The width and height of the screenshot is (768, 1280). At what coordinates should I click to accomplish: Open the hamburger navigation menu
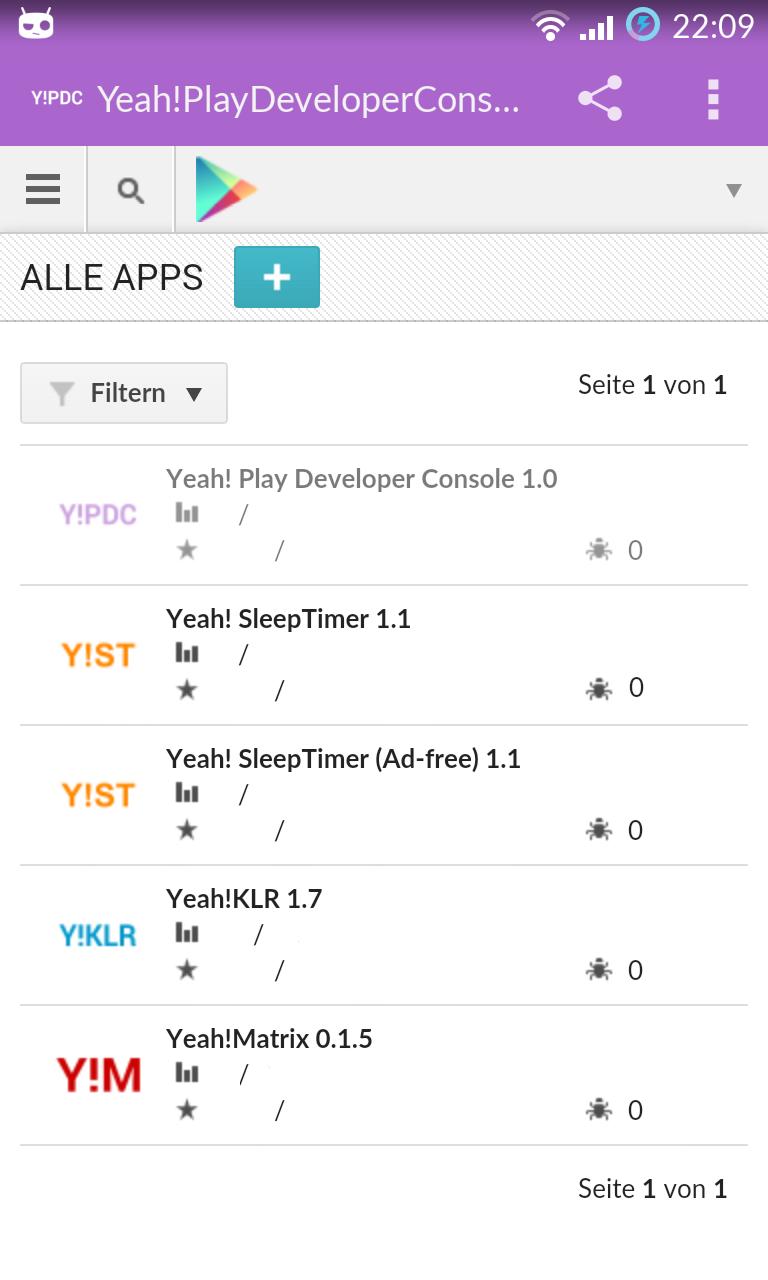pos(43,189)
